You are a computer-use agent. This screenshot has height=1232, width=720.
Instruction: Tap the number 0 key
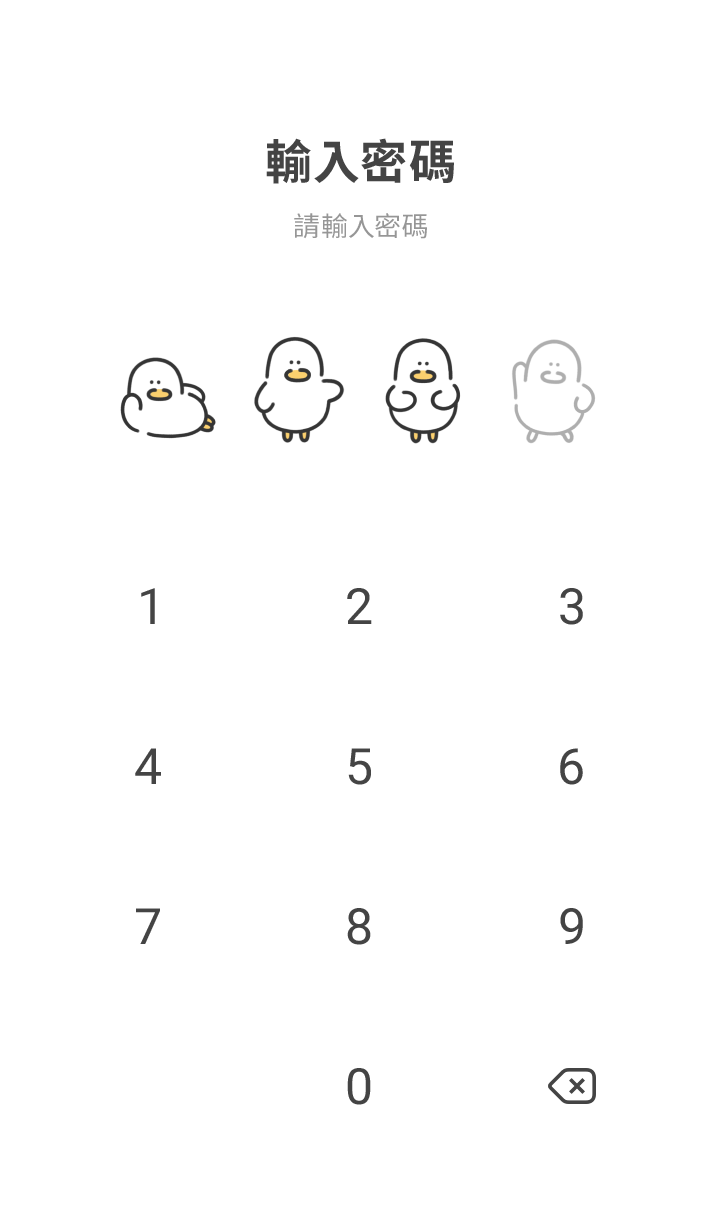(x=359, y=1087)
